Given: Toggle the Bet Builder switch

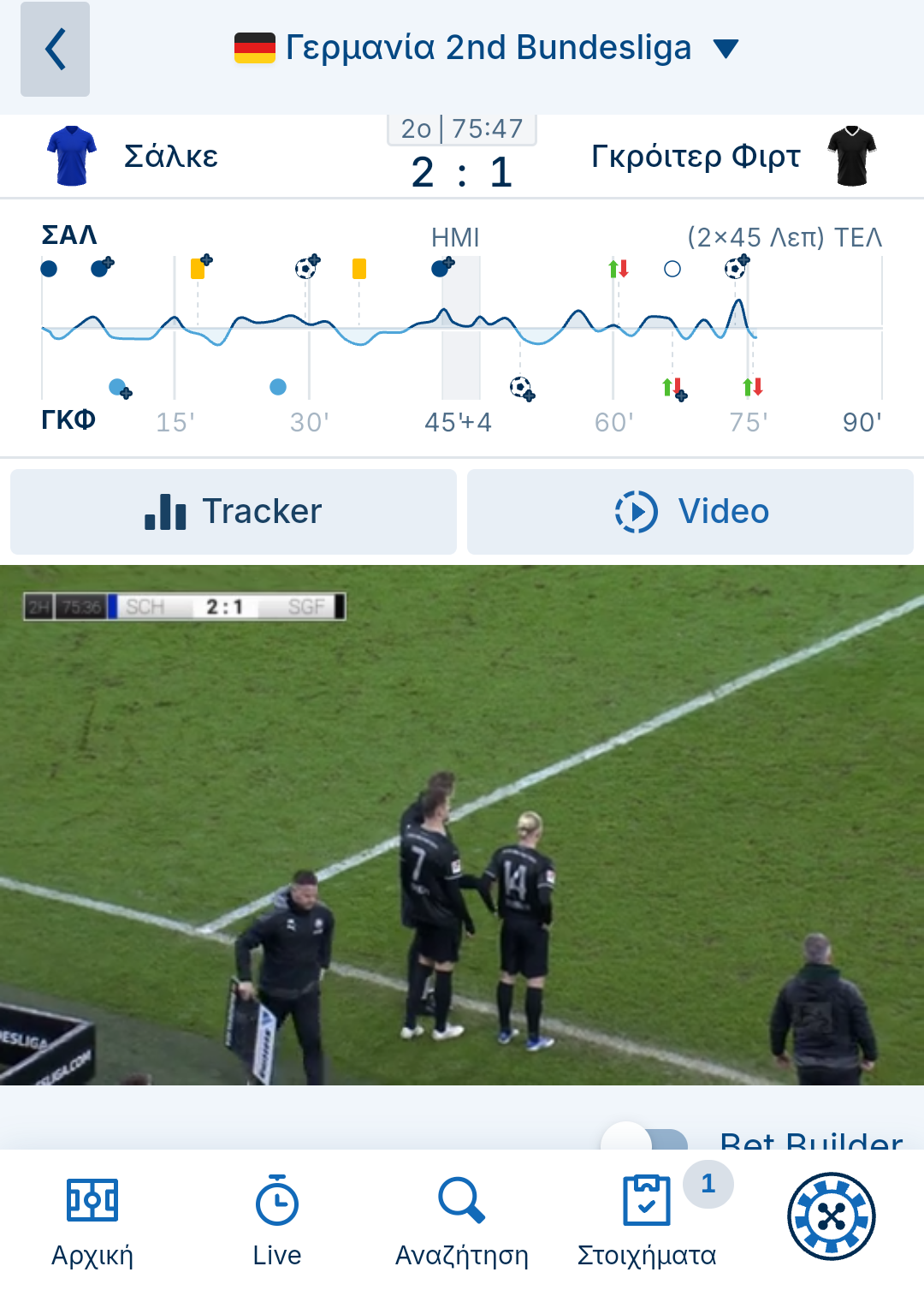Looking at the screenshot, I should (646, 1139).
